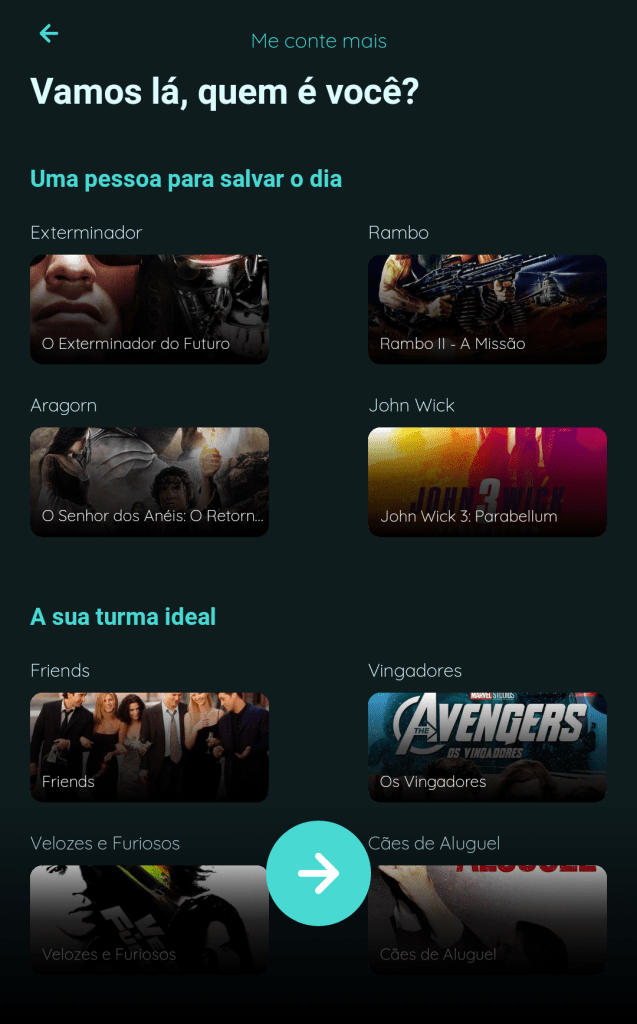Viewport: 637px width, 1024px height.
Task: Continue with the round arrow button
Action: coord(318,873)
